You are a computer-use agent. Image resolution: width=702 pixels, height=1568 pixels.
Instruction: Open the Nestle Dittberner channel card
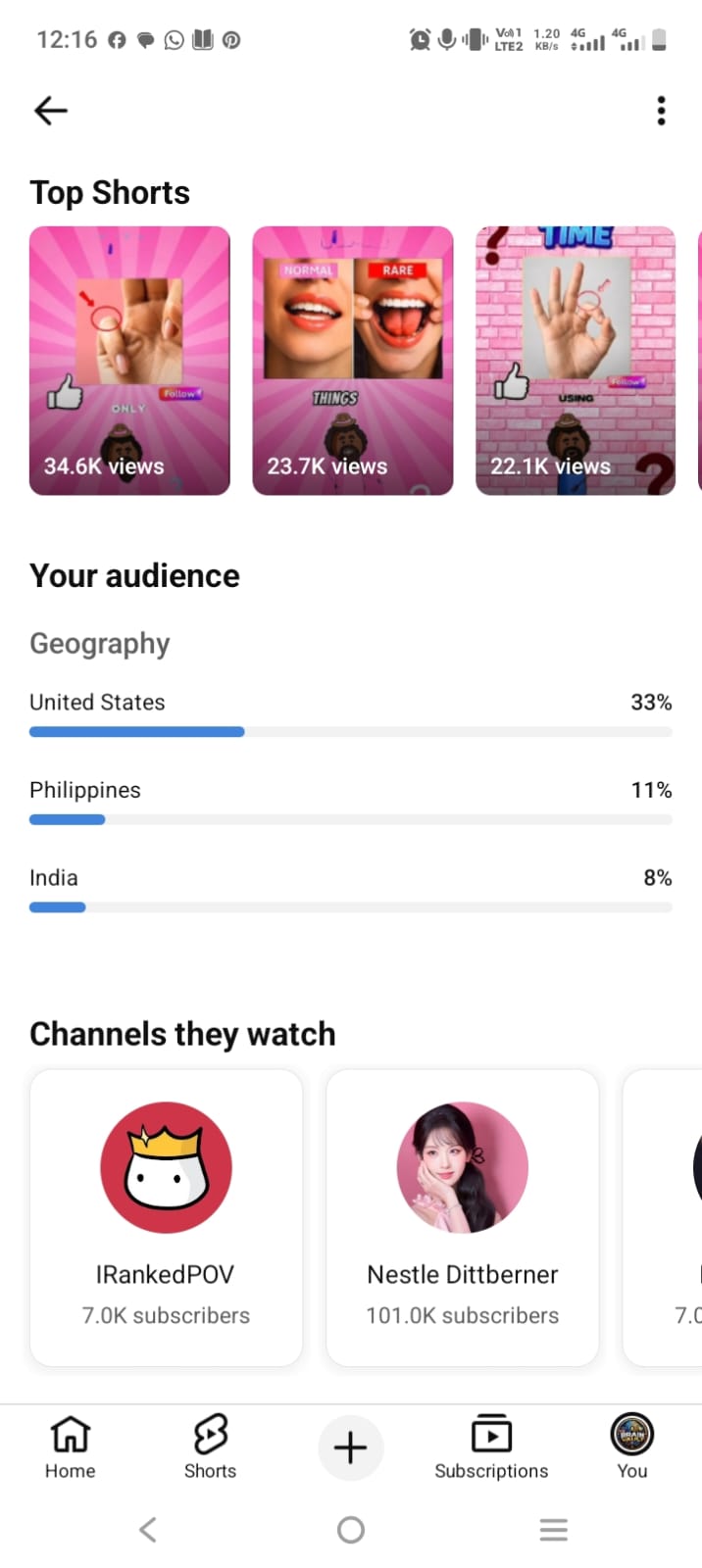coord(463,1217)
